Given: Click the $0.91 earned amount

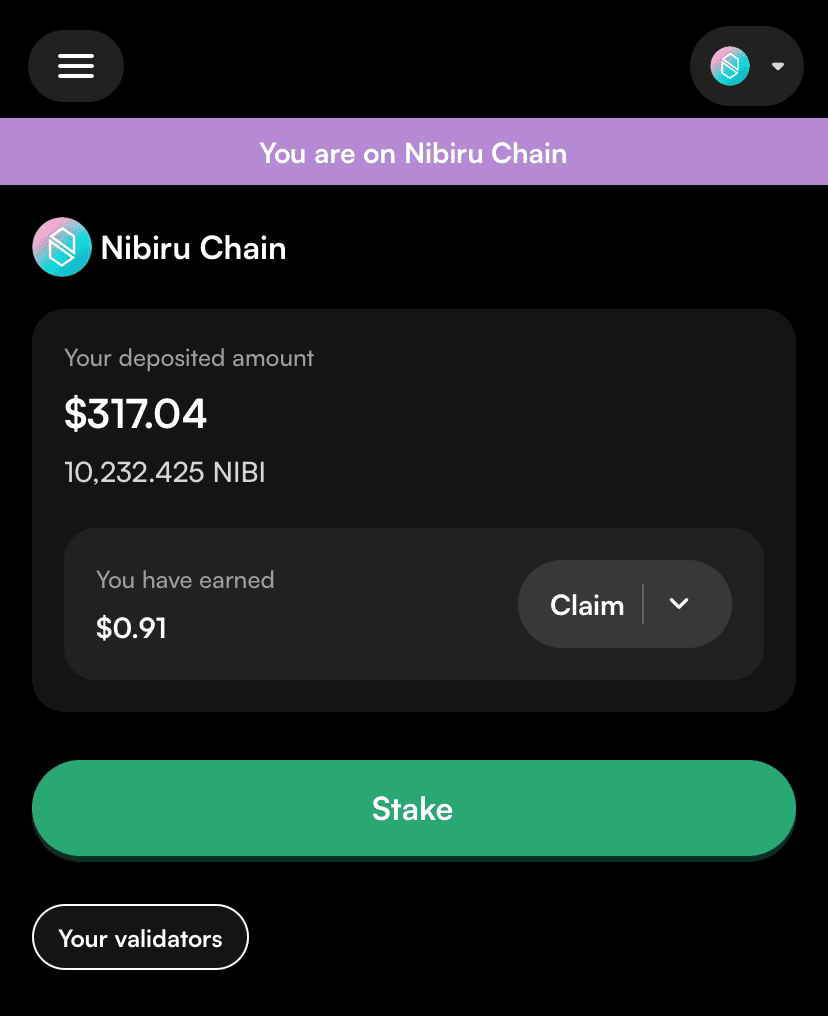Looking at the screenshot, I should [x=130, y=628].
